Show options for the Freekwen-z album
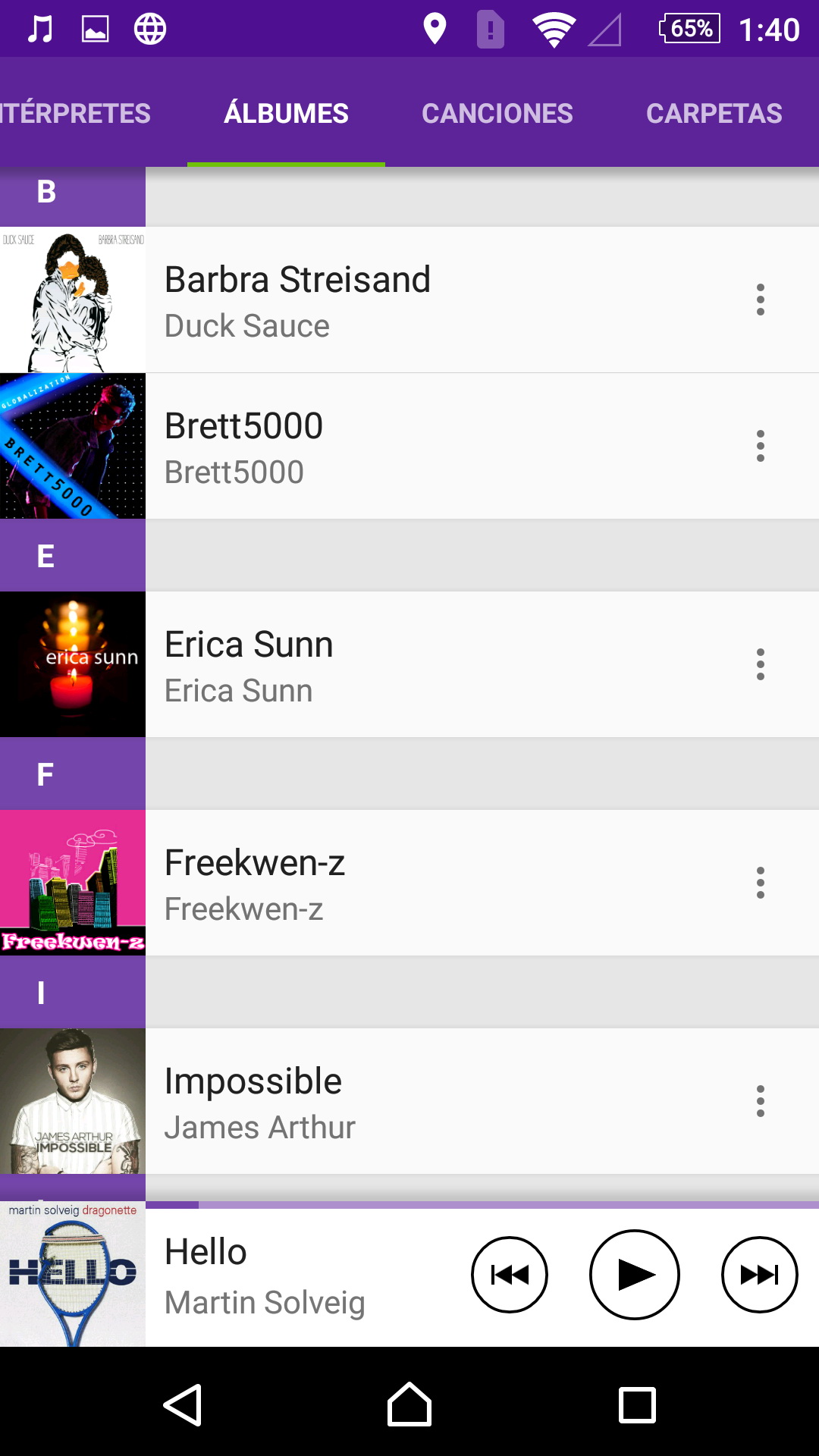Screen dimensions: 819x1456 [760, 883]
